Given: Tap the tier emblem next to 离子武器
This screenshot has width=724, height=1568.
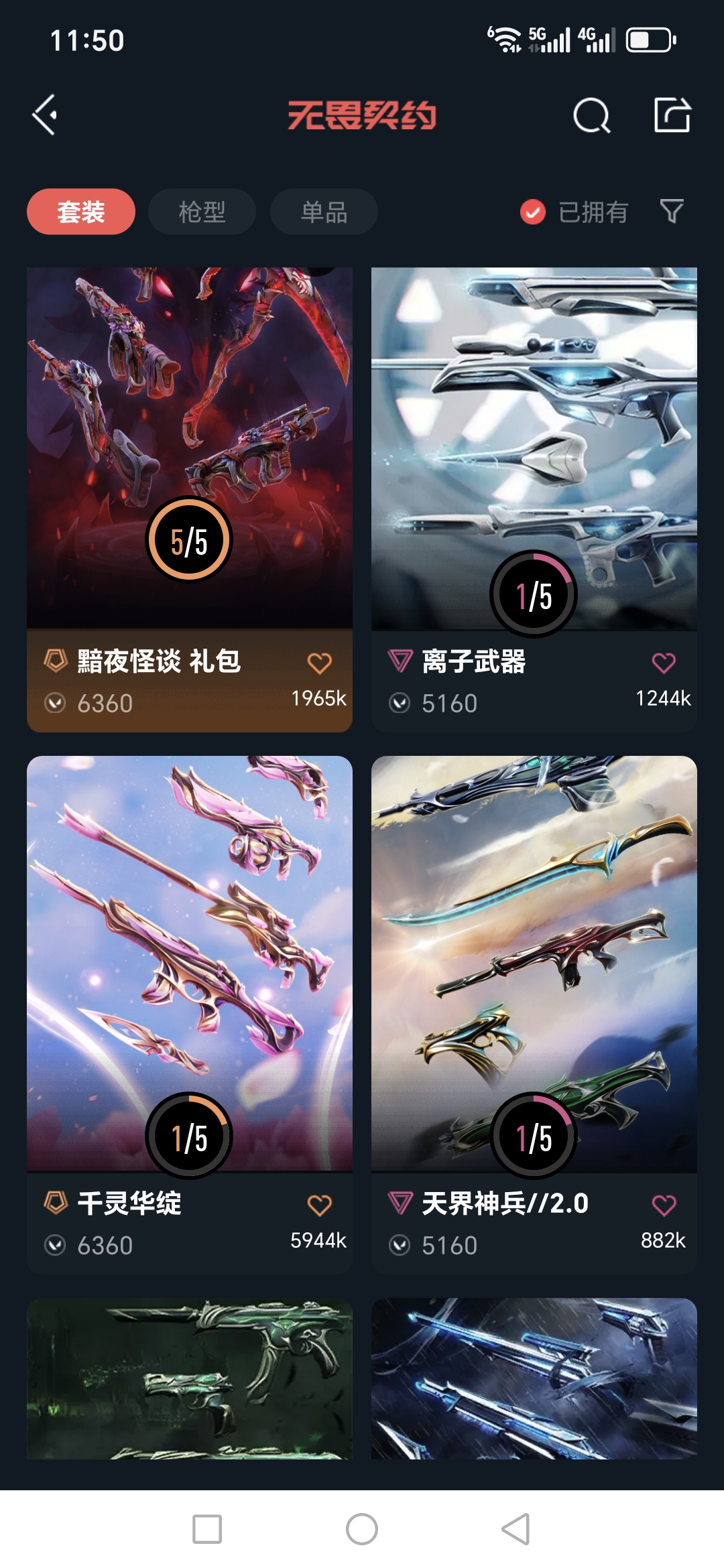Looking at the screenshot, I should pos(402,661).
